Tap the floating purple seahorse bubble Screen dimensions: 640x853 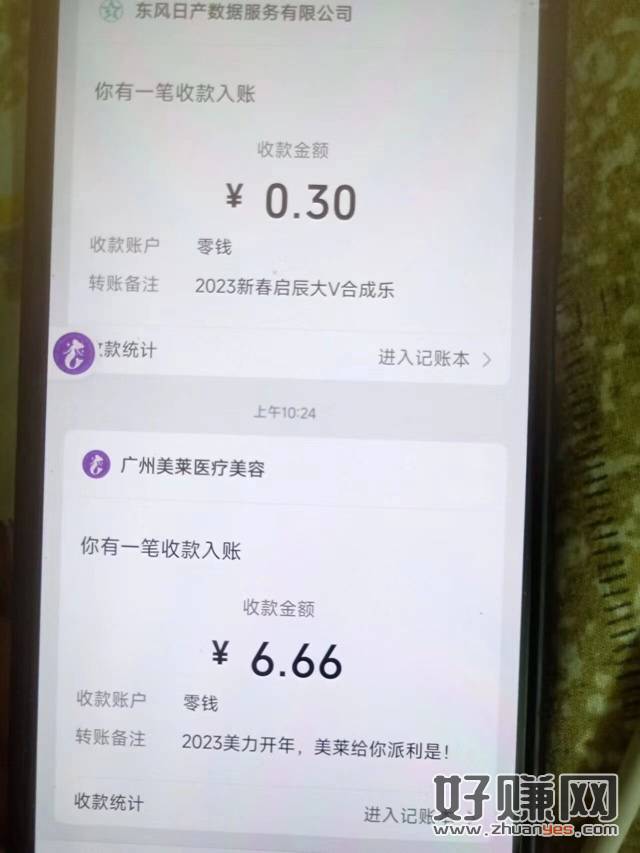pos(73,354)
